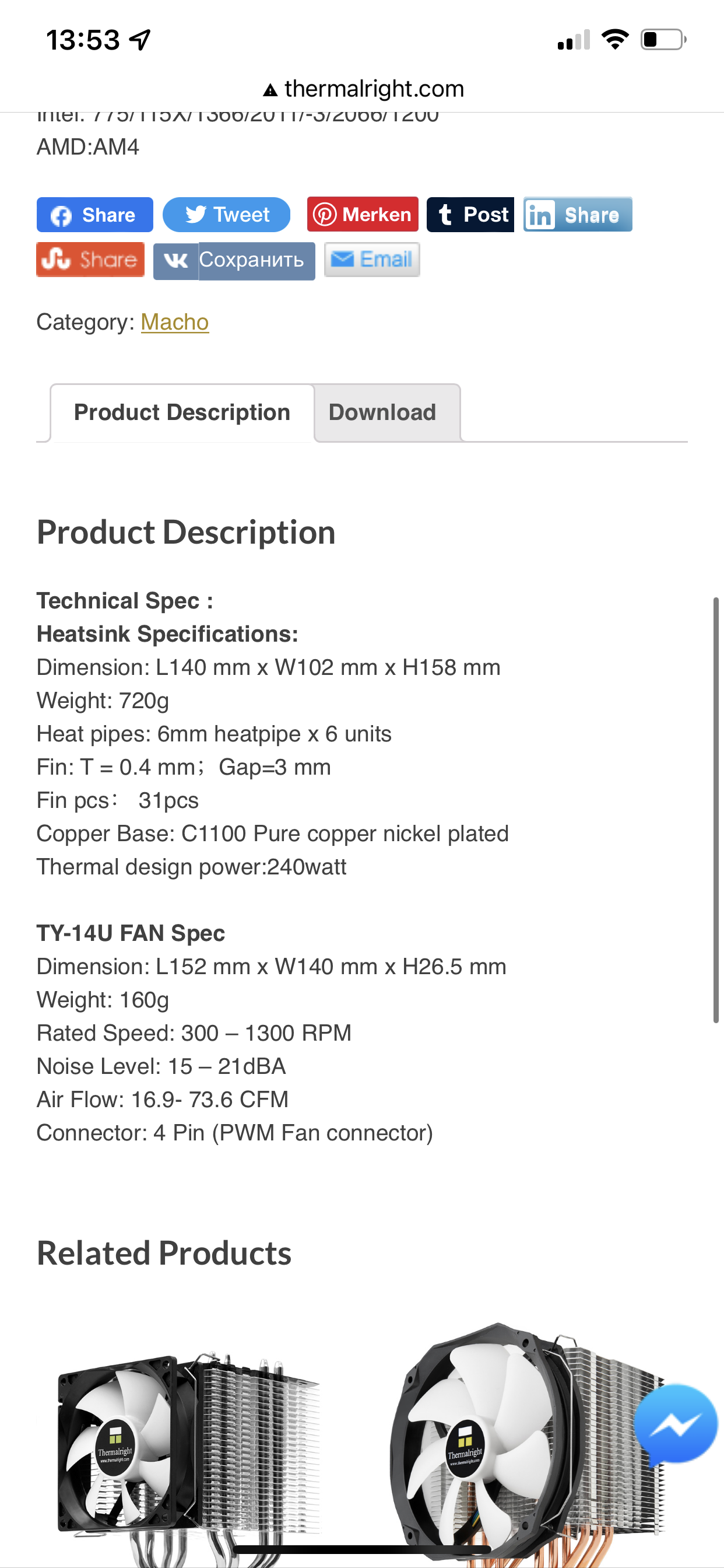Pin with the Merken Pinterest button

[363, 214]
